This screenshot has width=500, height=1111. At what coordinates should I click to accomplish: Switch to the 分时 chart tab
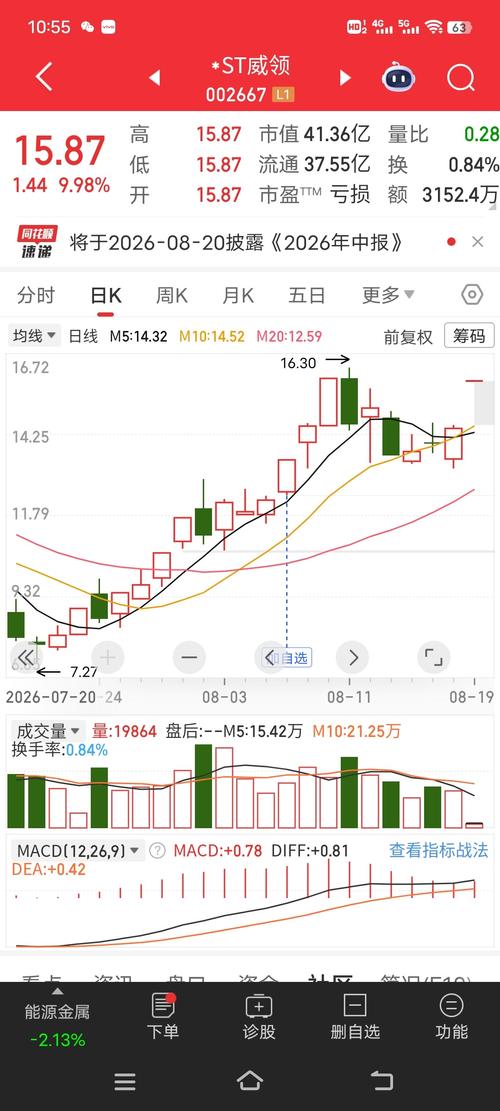point(35,295)
